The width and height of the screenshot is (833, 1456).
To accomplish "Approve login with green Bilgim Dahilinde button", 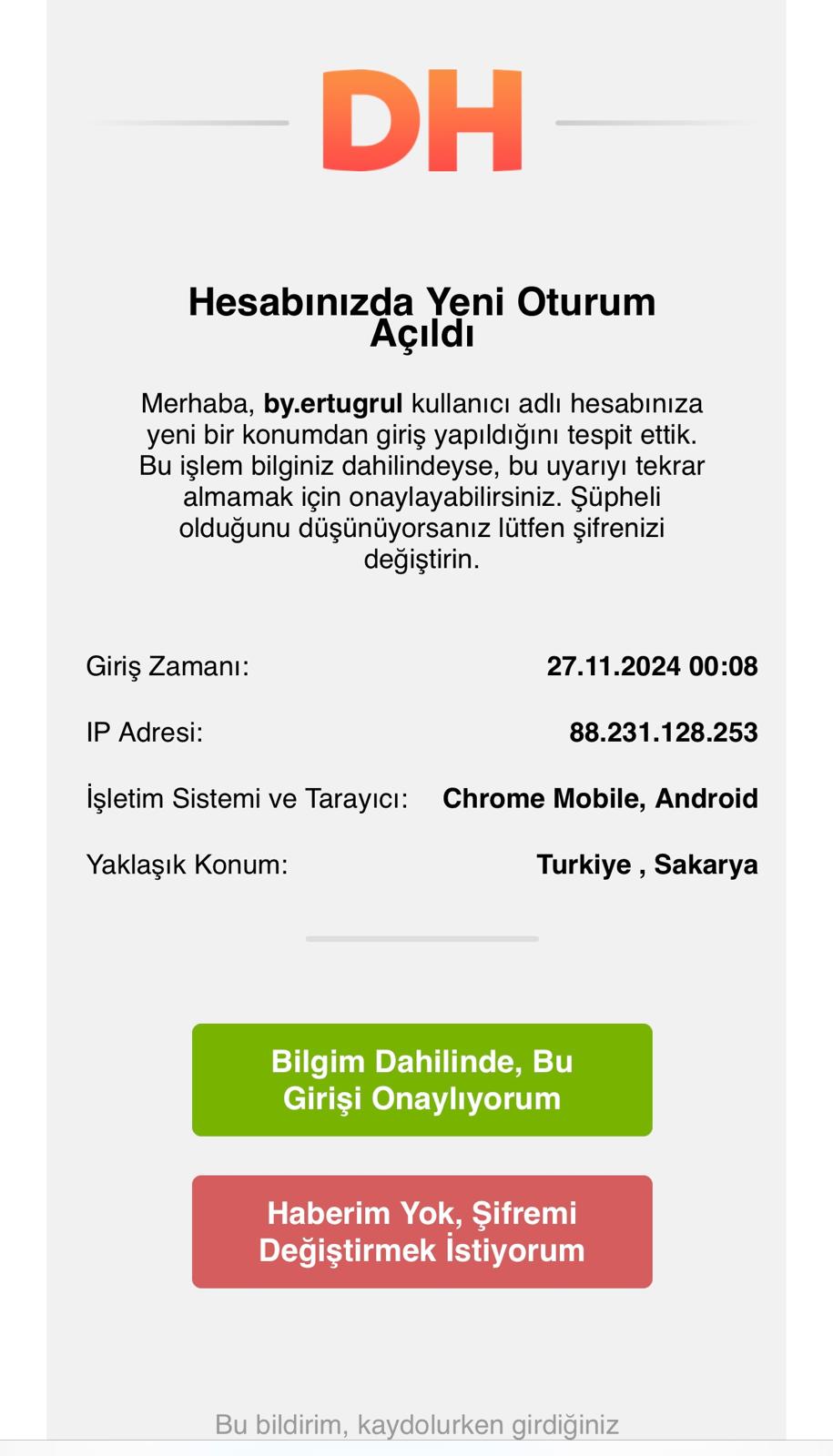I will click(x=422, y=1079).
